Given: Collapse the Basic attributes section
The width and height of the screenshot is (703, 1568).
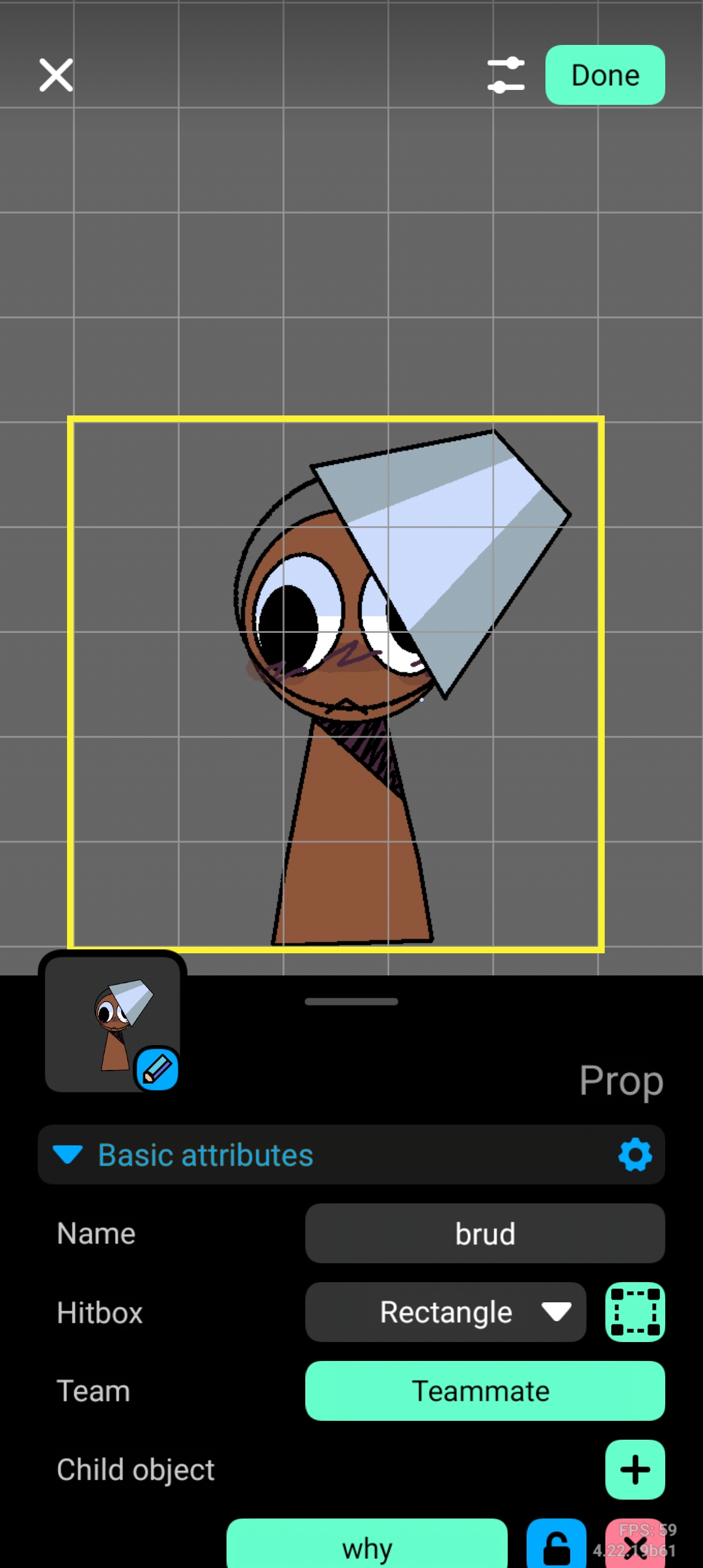Looking at the screenshot, I should click(68, 1155).
